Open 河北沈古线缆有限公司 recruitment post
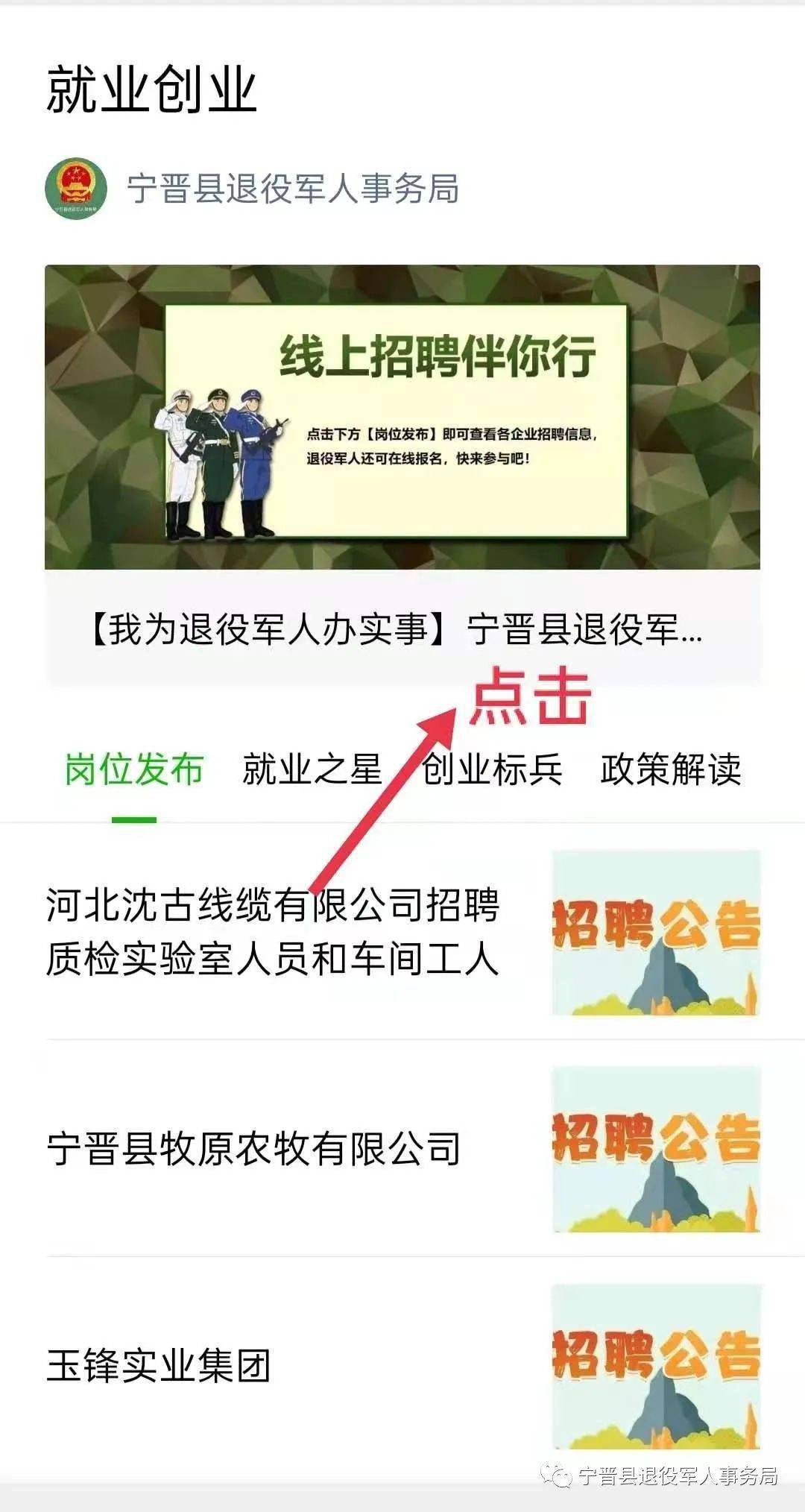The image size is (805, 1512). pos(273,932)
